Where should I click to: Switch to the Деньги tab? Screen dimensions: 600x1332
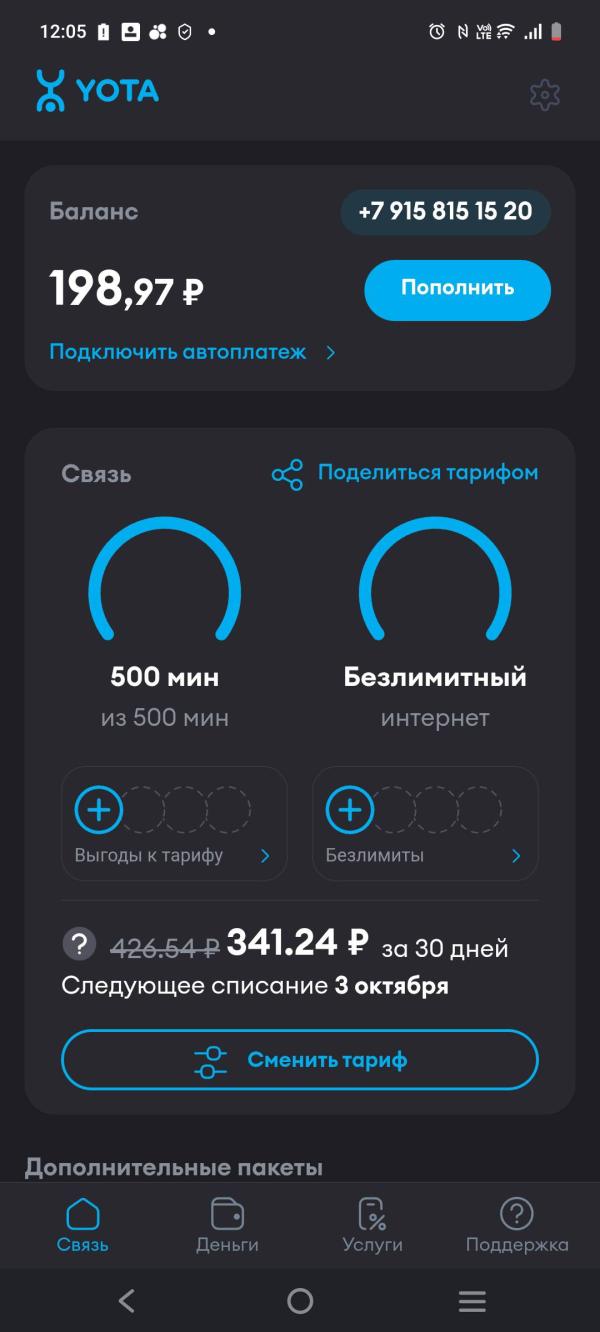[227, 1225]
